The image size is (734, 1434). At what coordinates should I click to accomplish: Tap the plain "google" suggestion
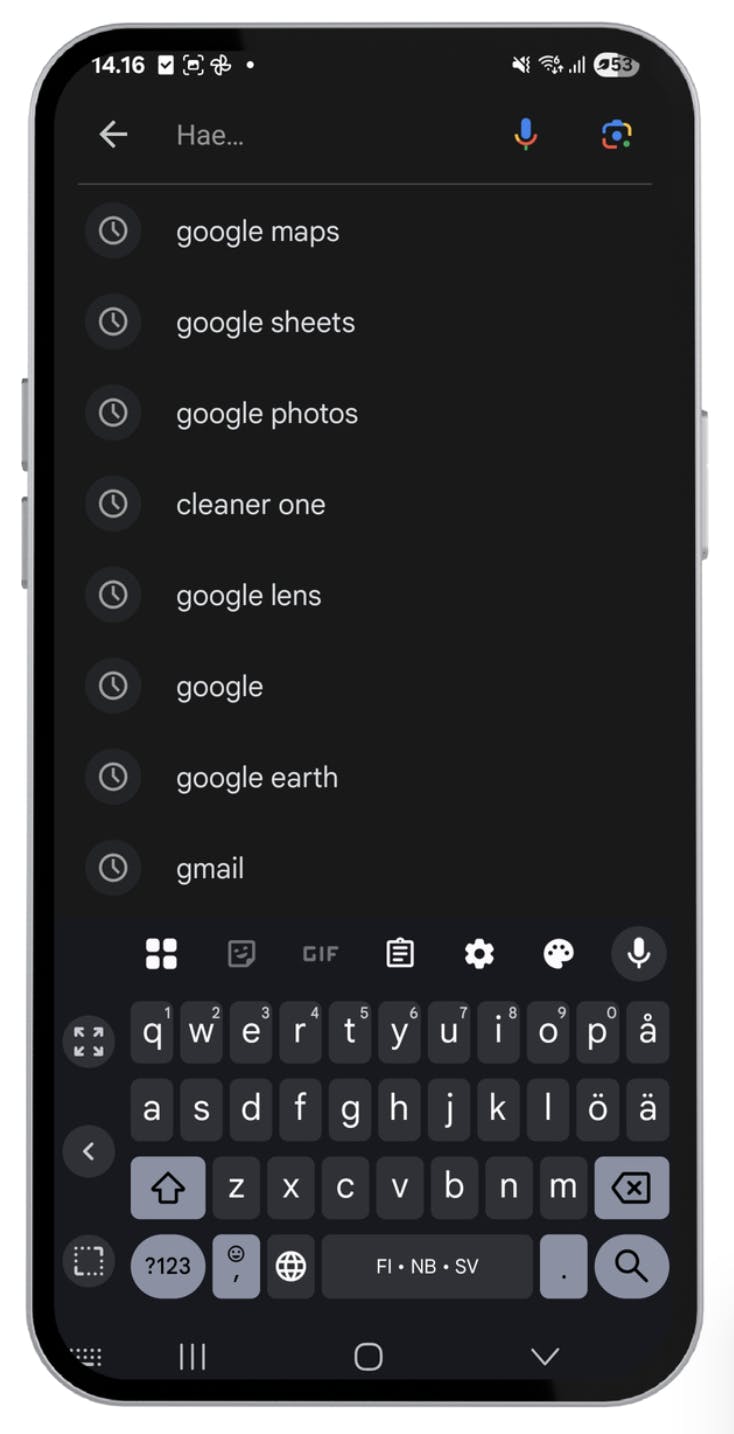pos(220,687)
